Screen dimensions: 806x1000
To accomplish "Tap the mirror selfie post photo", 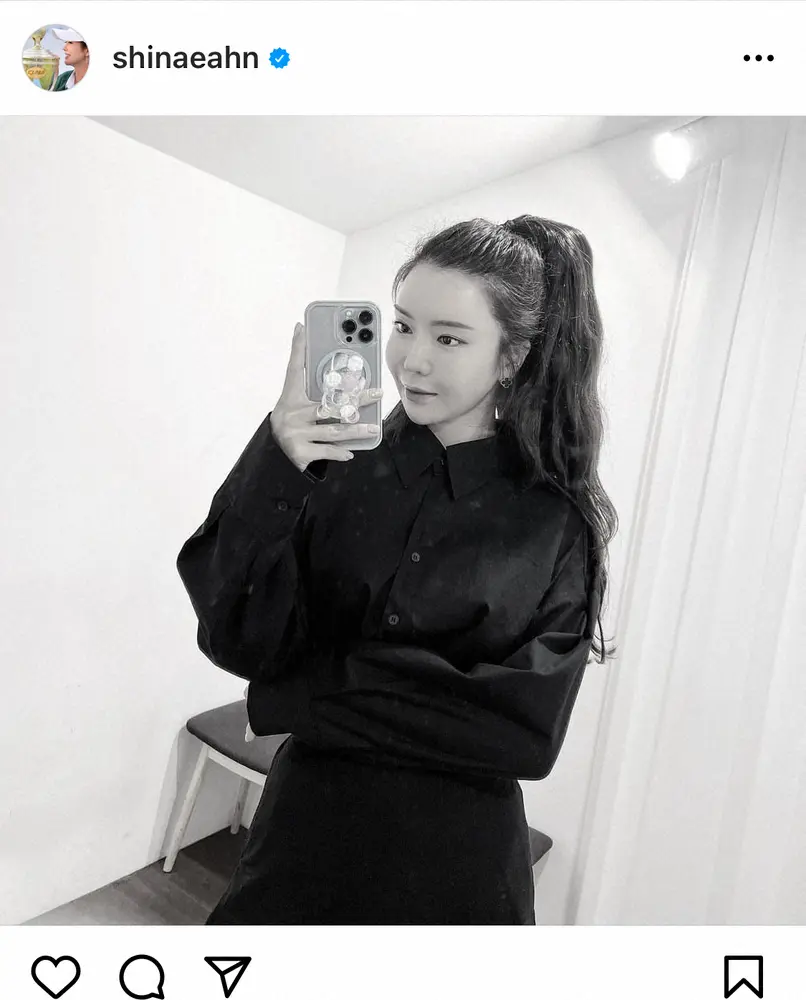I will click(x=403, y=520).
